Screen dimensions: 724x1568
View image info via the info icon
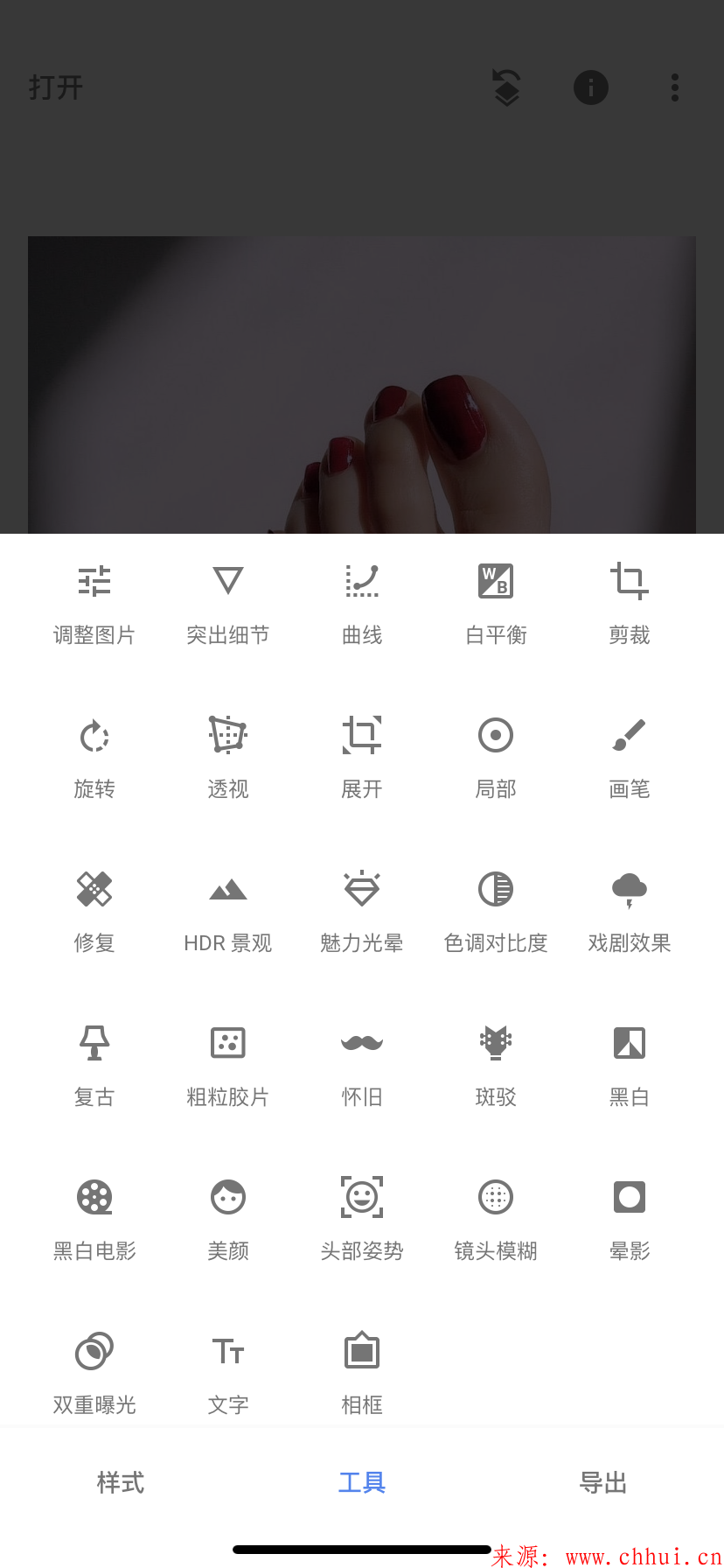click(x=591, y=87)
